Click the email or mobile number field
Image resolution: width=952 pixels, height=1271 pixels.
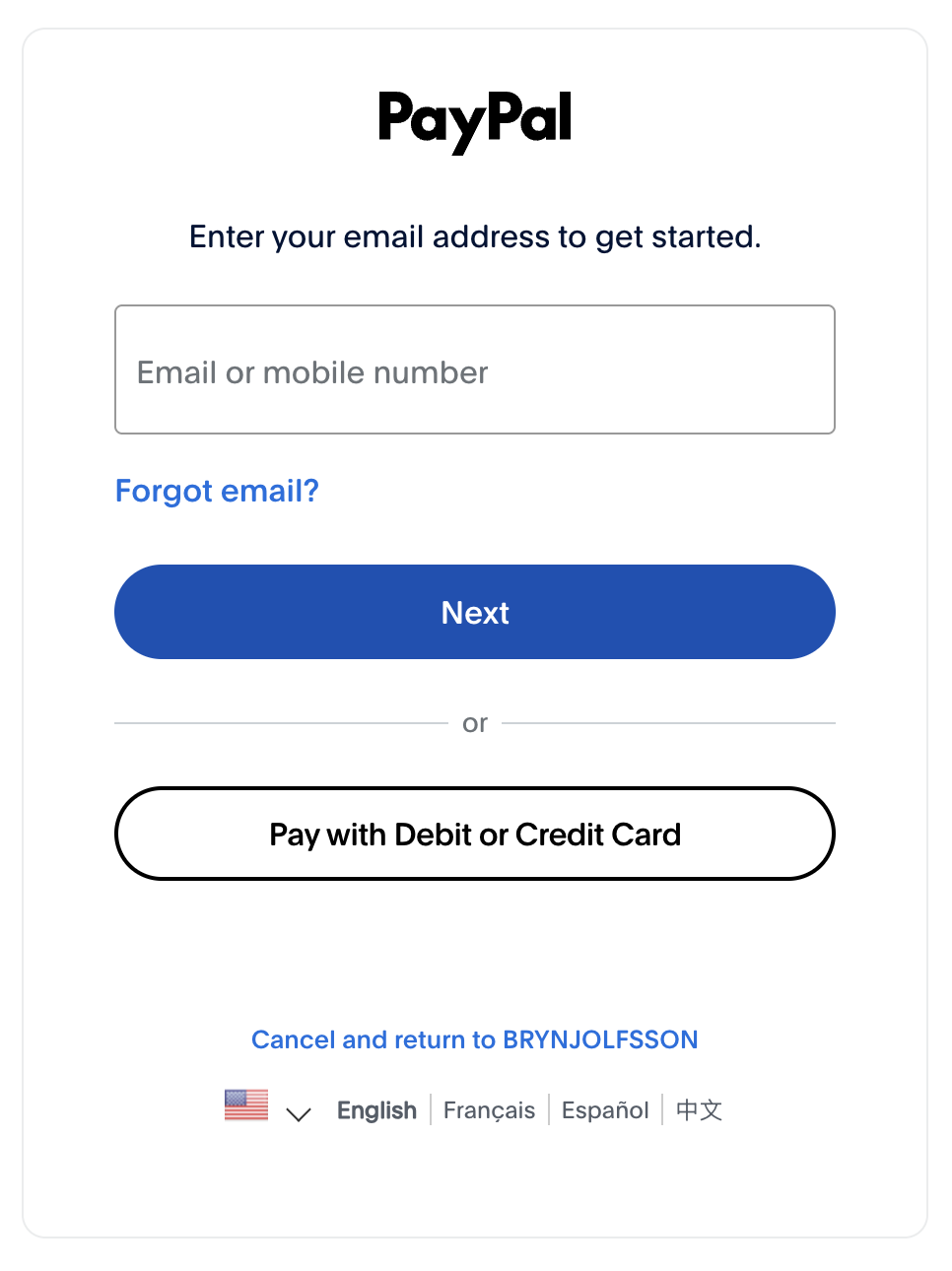(474, 369)
